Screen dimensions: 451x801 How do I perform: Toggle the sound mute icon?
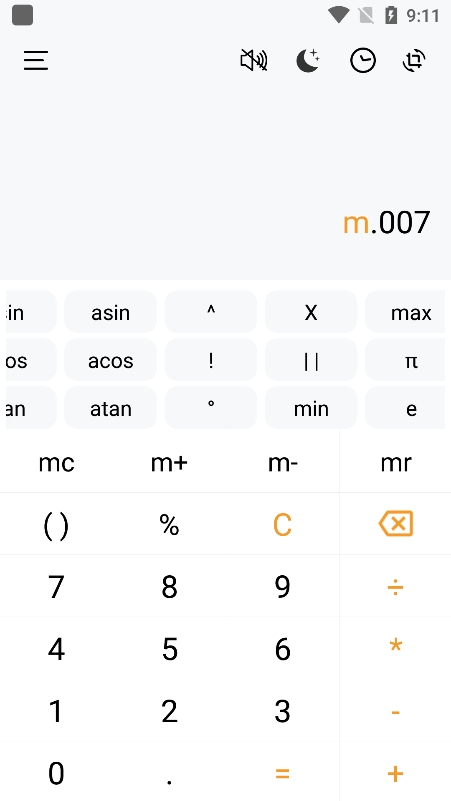click(254, 60)
